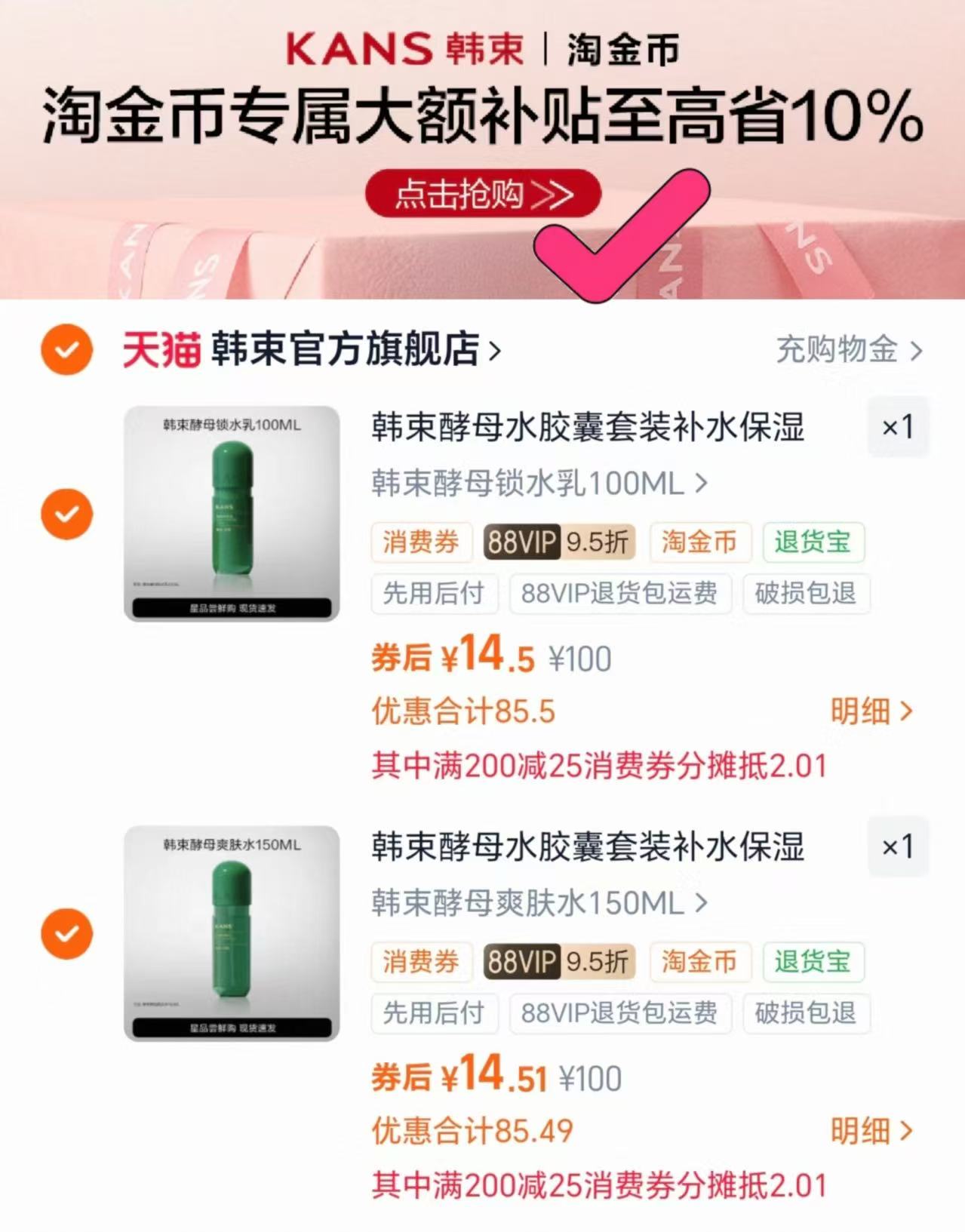The image size is (965, 1232).
Task: Open the 淘金币 tag on the locking lotion item
Action: 699,542
